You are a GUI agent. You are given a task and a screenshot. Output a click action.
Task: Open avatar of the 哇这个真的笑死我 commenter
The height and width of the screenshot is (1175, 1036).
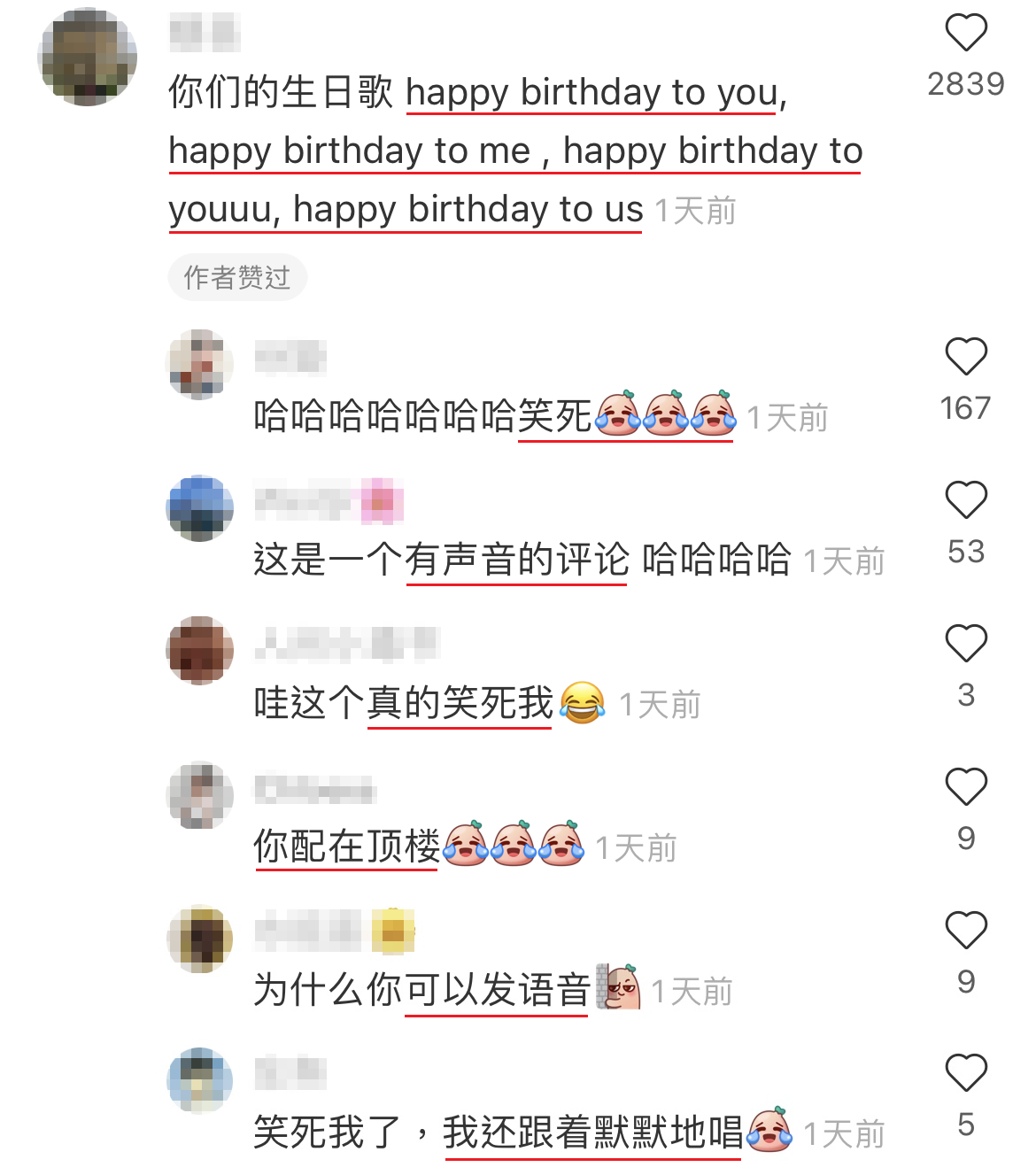coord(200,651)
